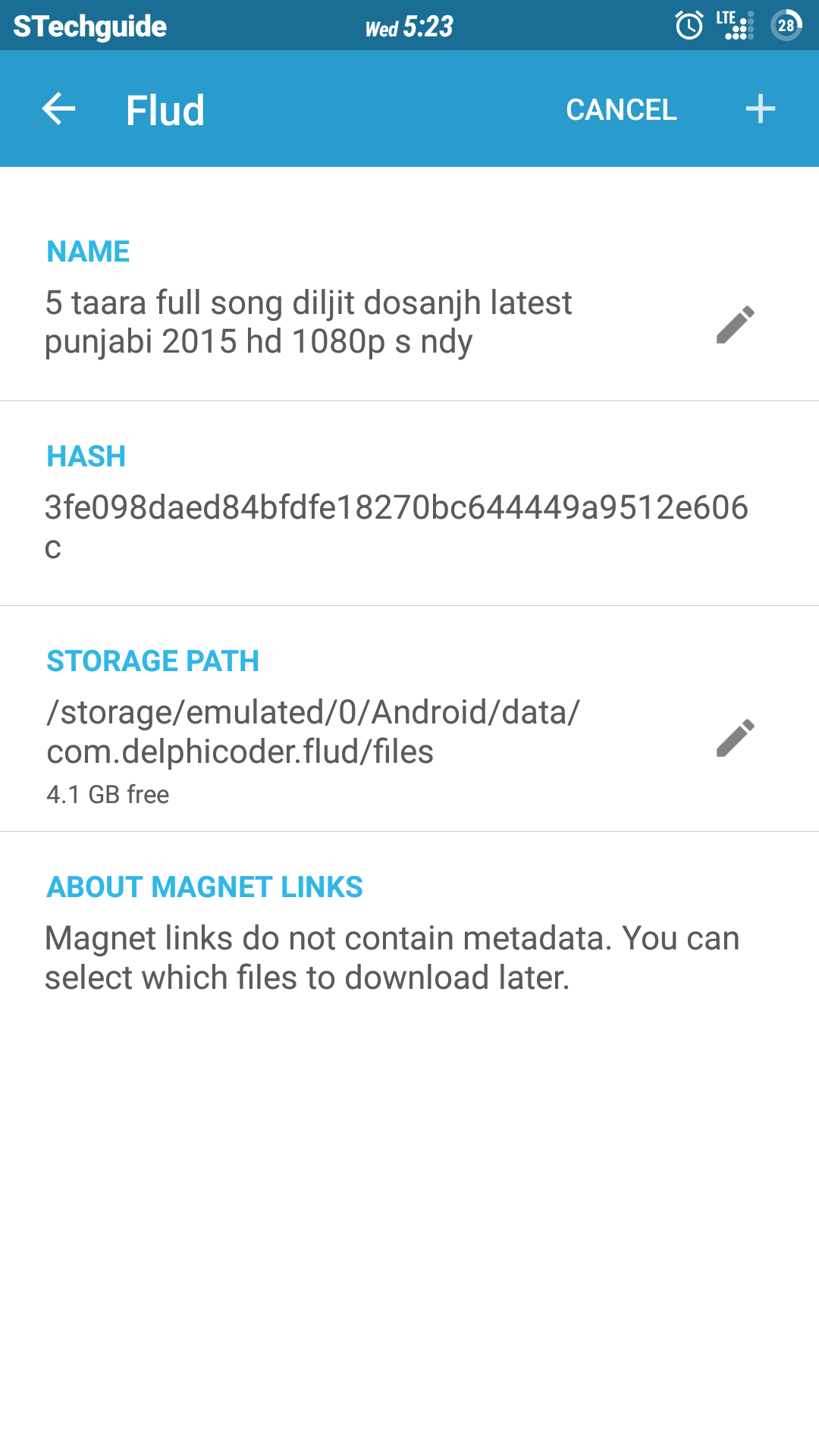Image resolution: width=819 pixels, height=1456 pixels.
Task: Change the storage path with the pencil
Action: tap(736, 738)
